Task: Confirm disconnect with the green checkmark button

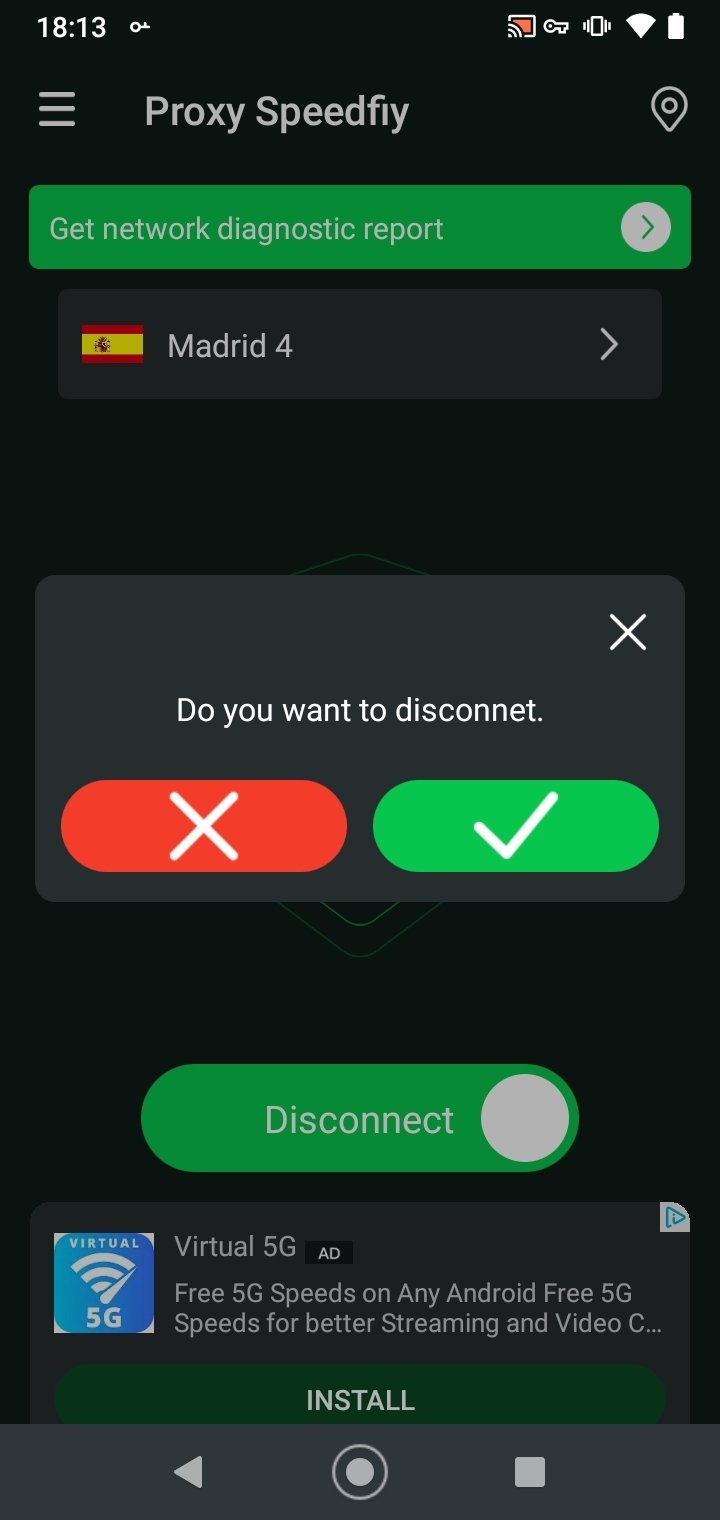Action: click(x=516, y=826)
